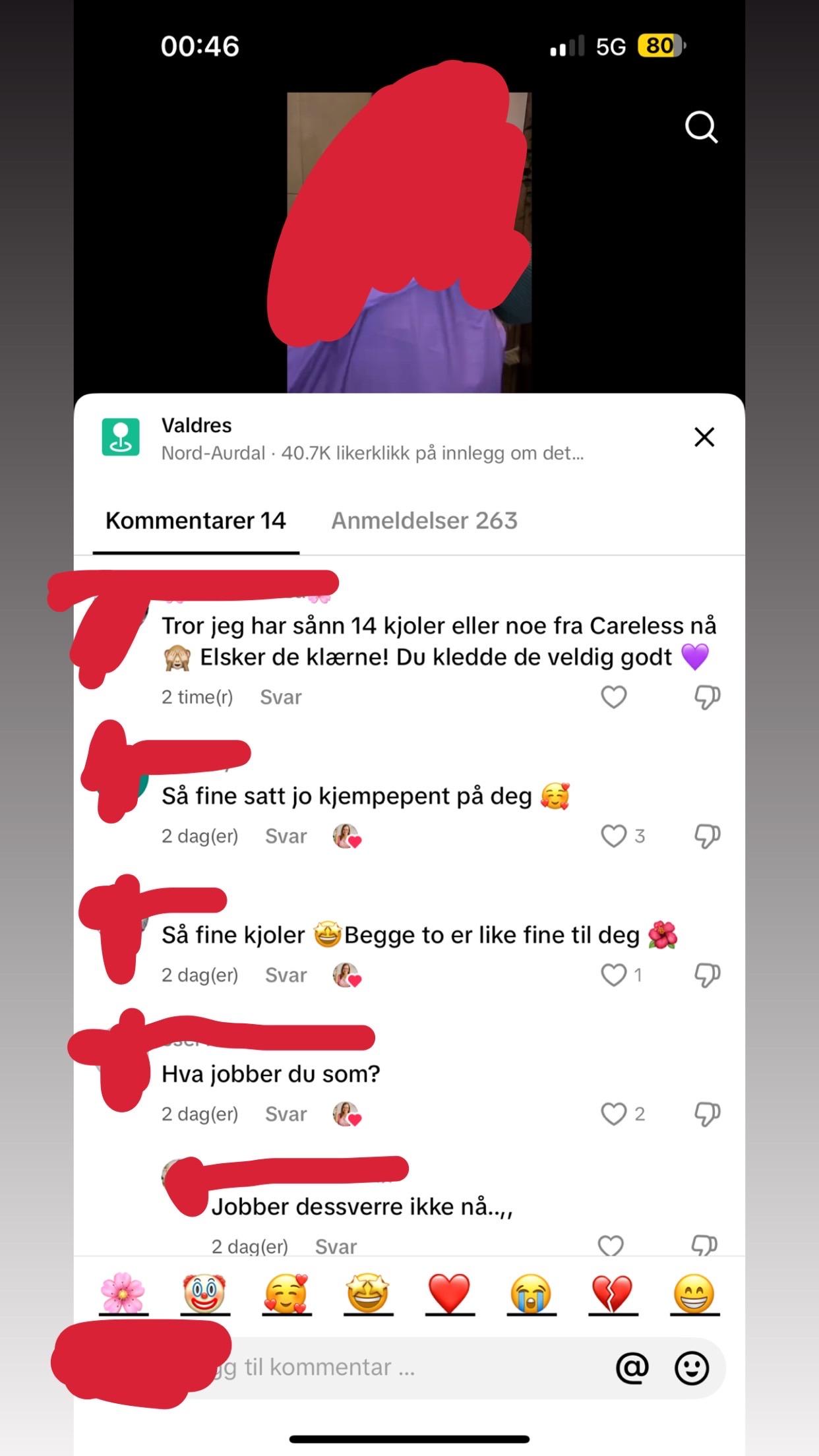This screenshot has height=1456, width=819.
Task: Like the comment about Careless kjoler
Action: 614,697
